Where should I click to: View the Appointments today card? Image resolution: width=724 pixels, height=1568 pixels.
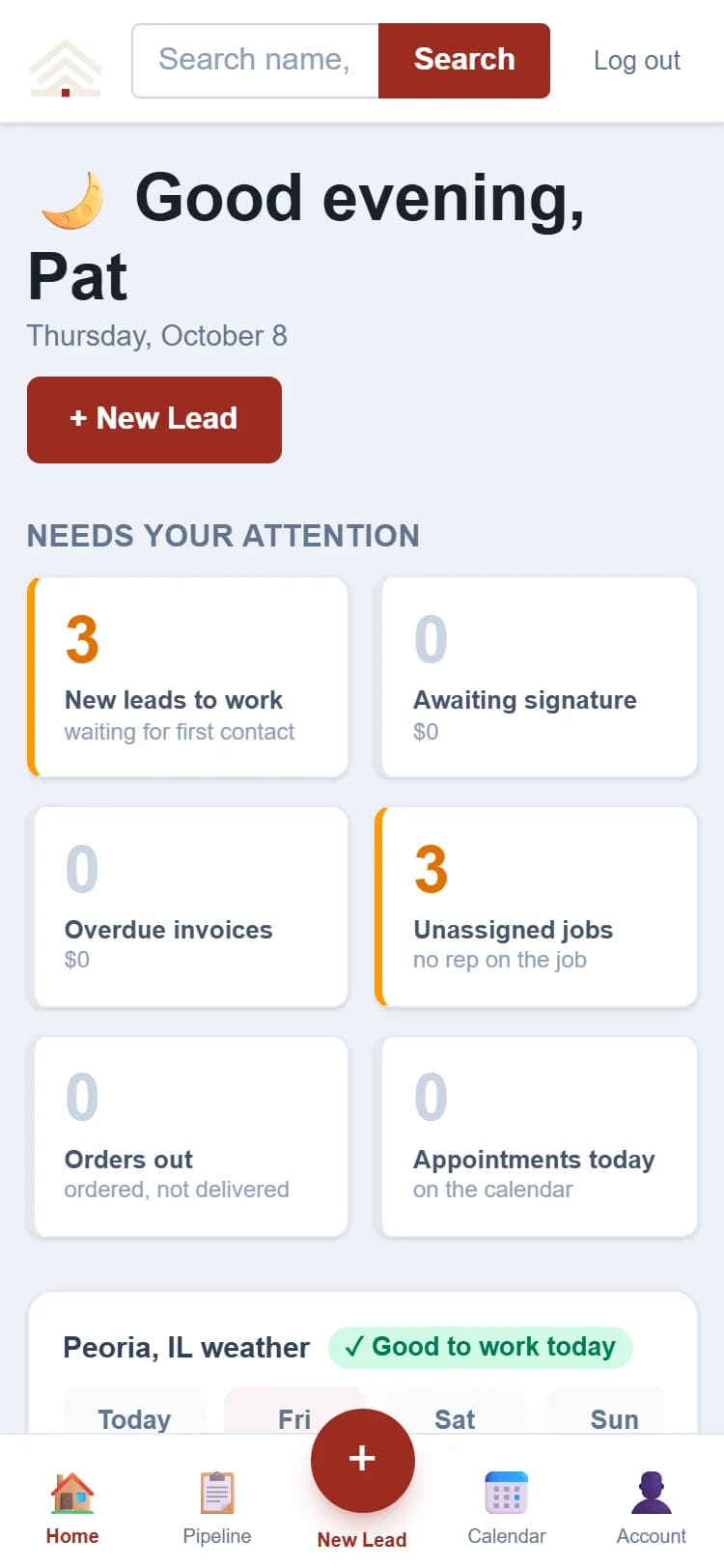[540, 1136]
